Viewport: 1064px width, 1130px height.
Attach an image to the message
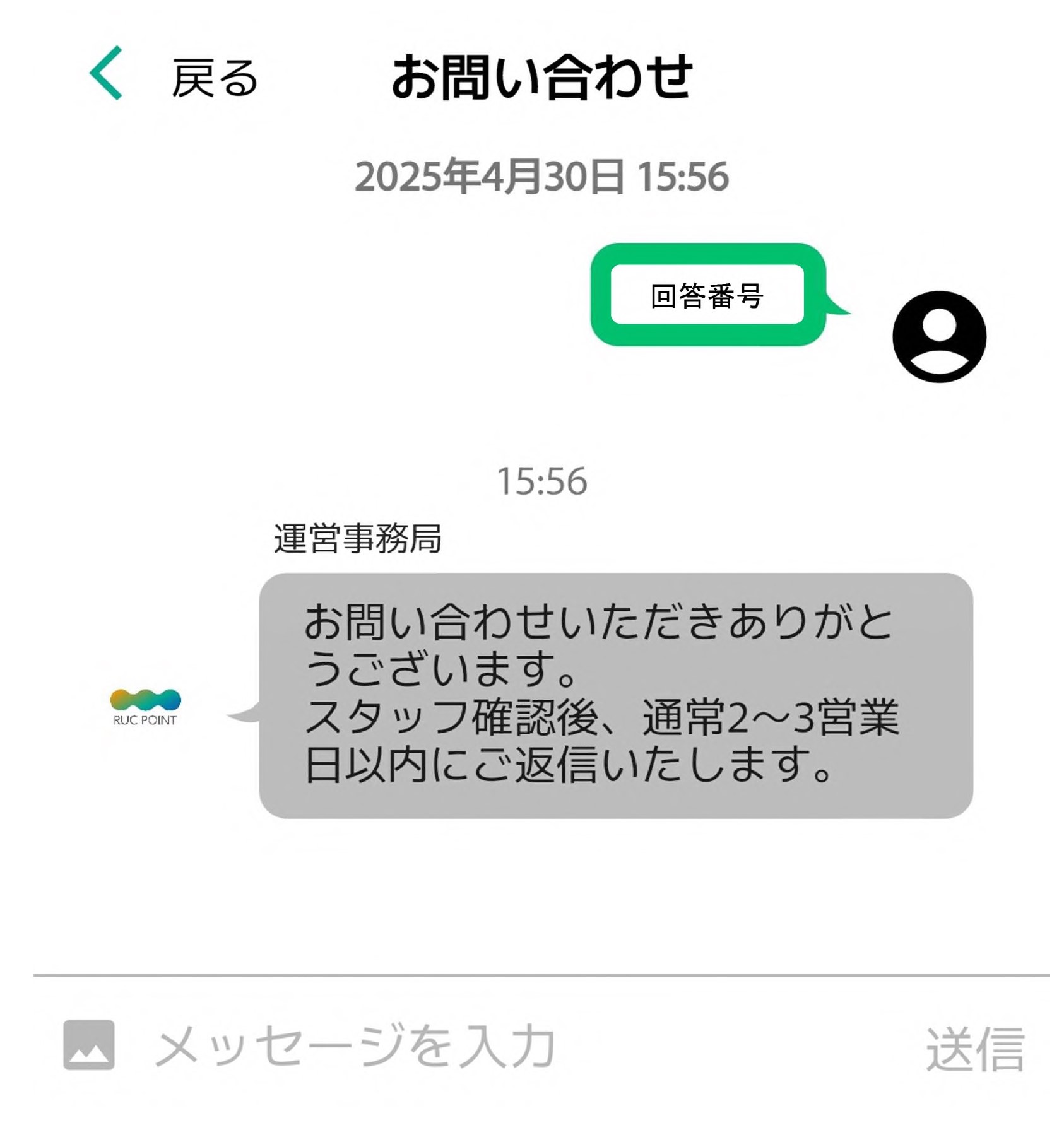pos(89,1045)
